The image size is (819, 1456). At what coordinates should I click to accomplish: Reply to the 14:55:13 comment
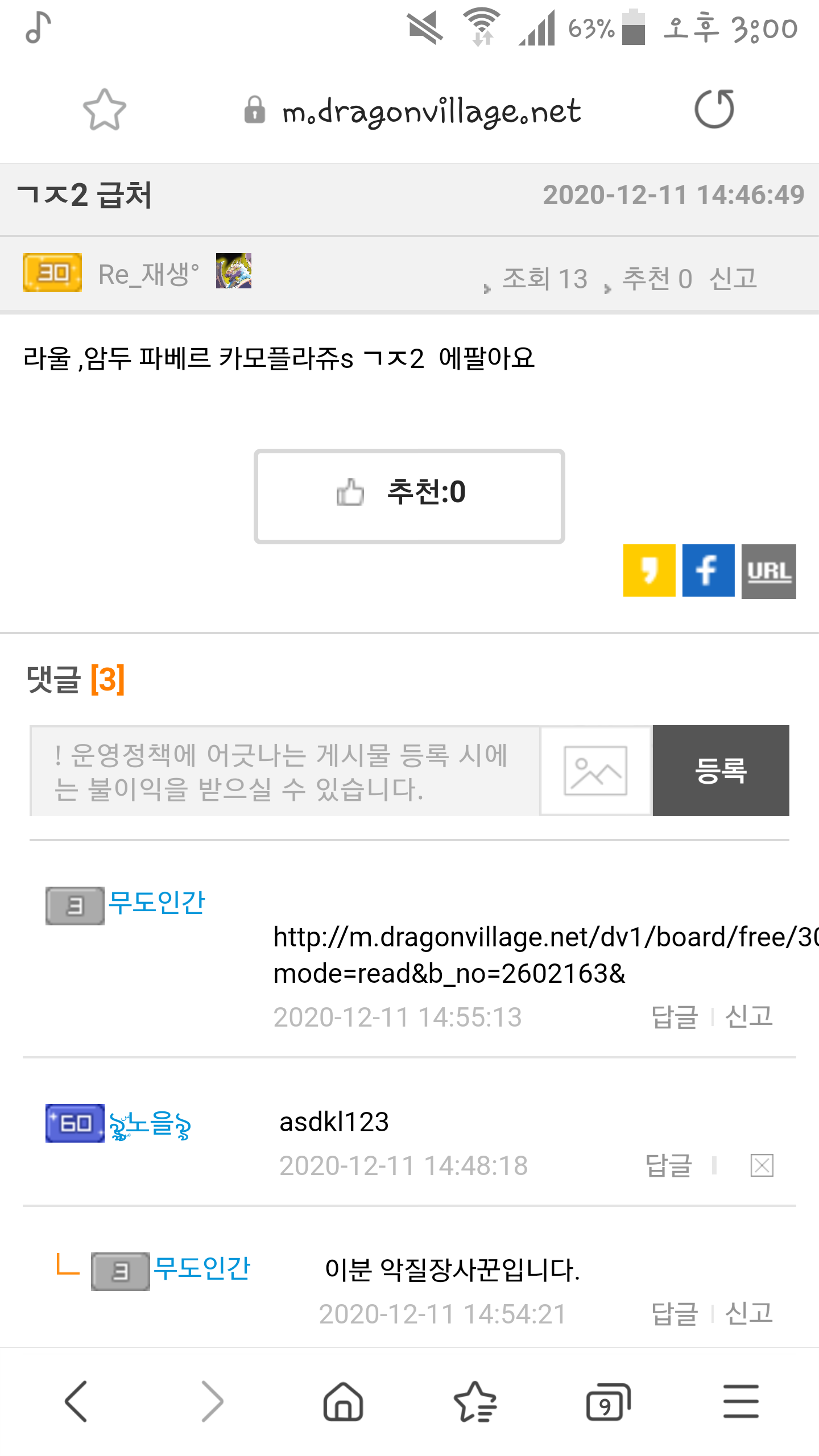(x=675, y=1017)
